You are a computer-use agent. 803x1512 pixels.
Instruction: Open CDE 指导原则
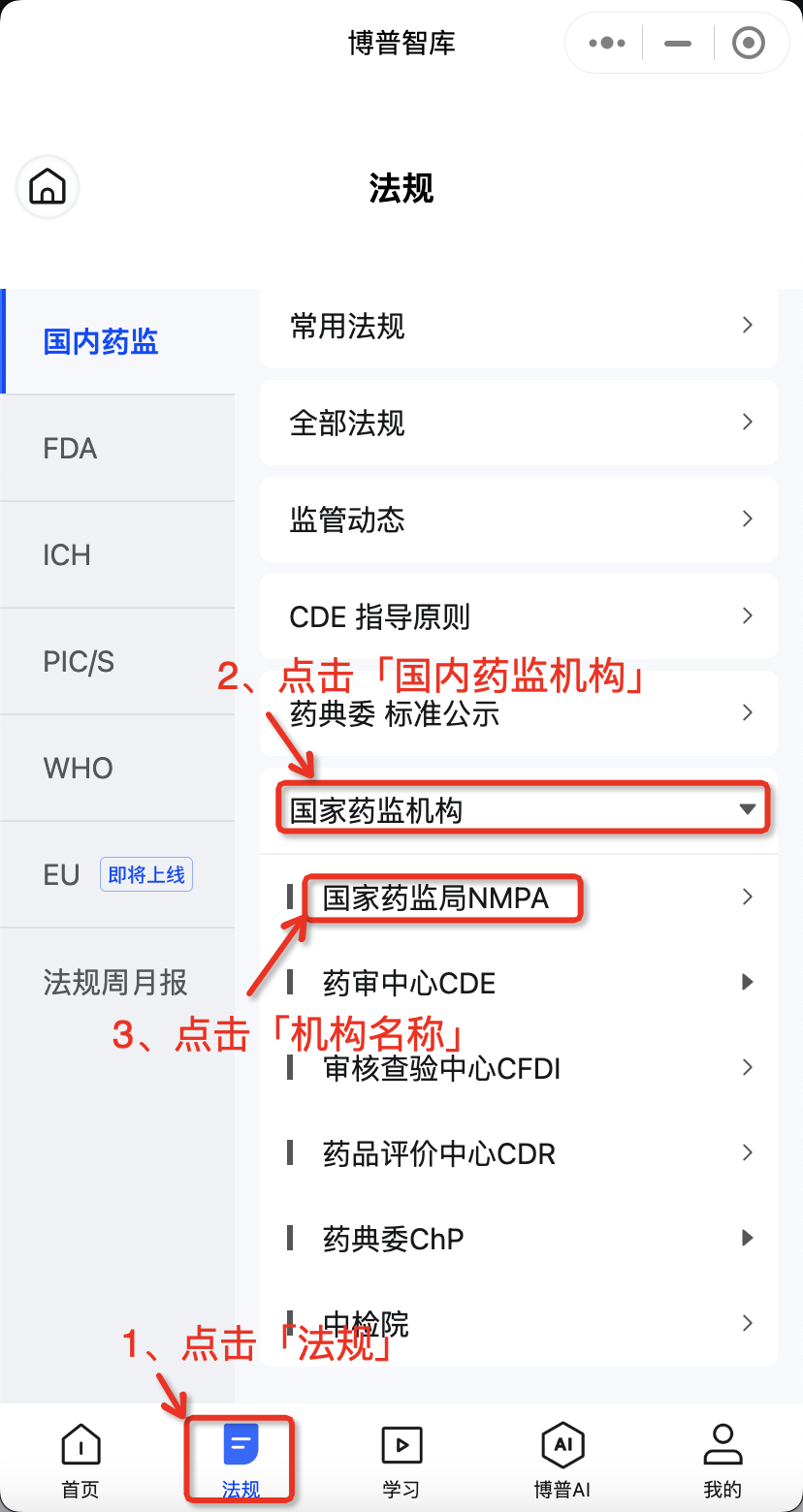coord(519,616)
